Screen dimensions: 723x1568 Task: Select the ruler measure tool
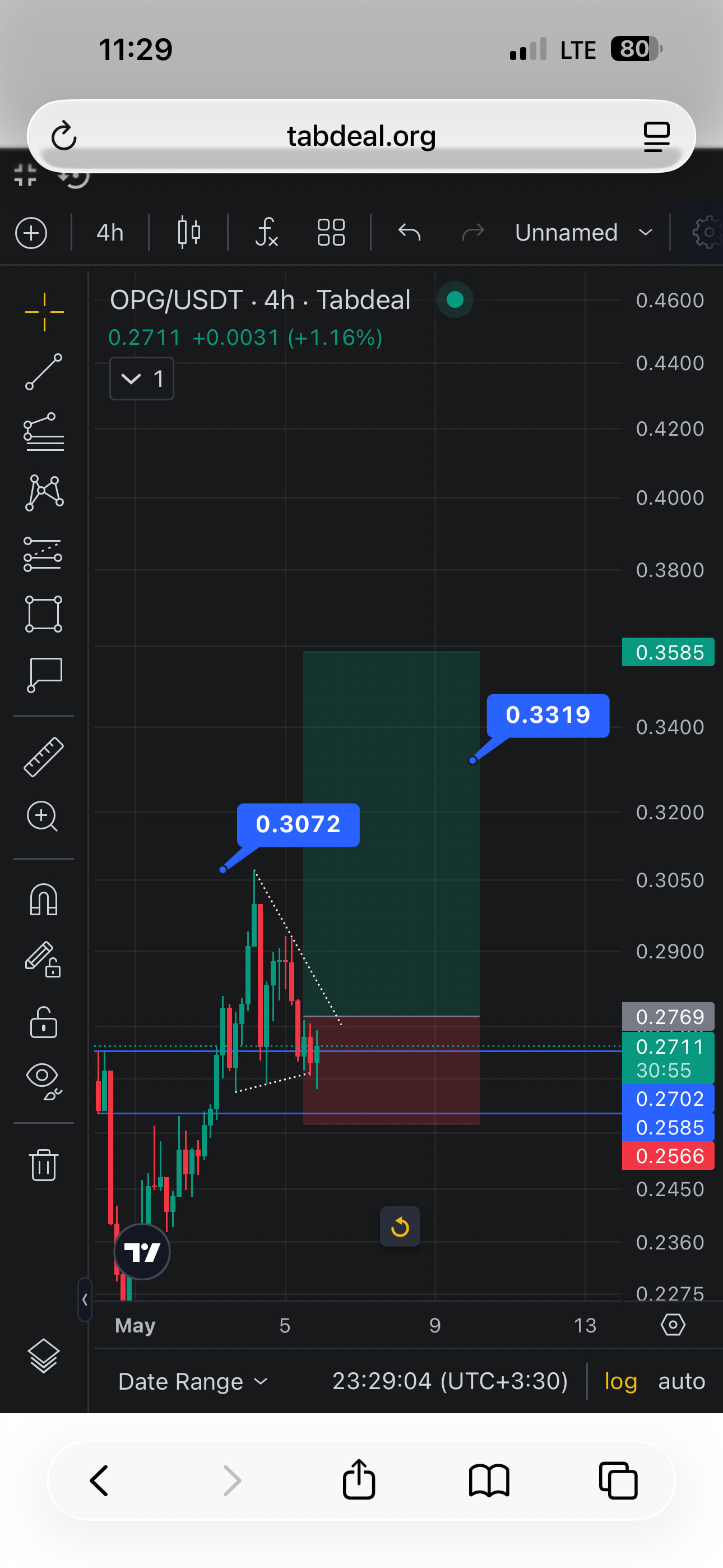click(x=44, y=757)
